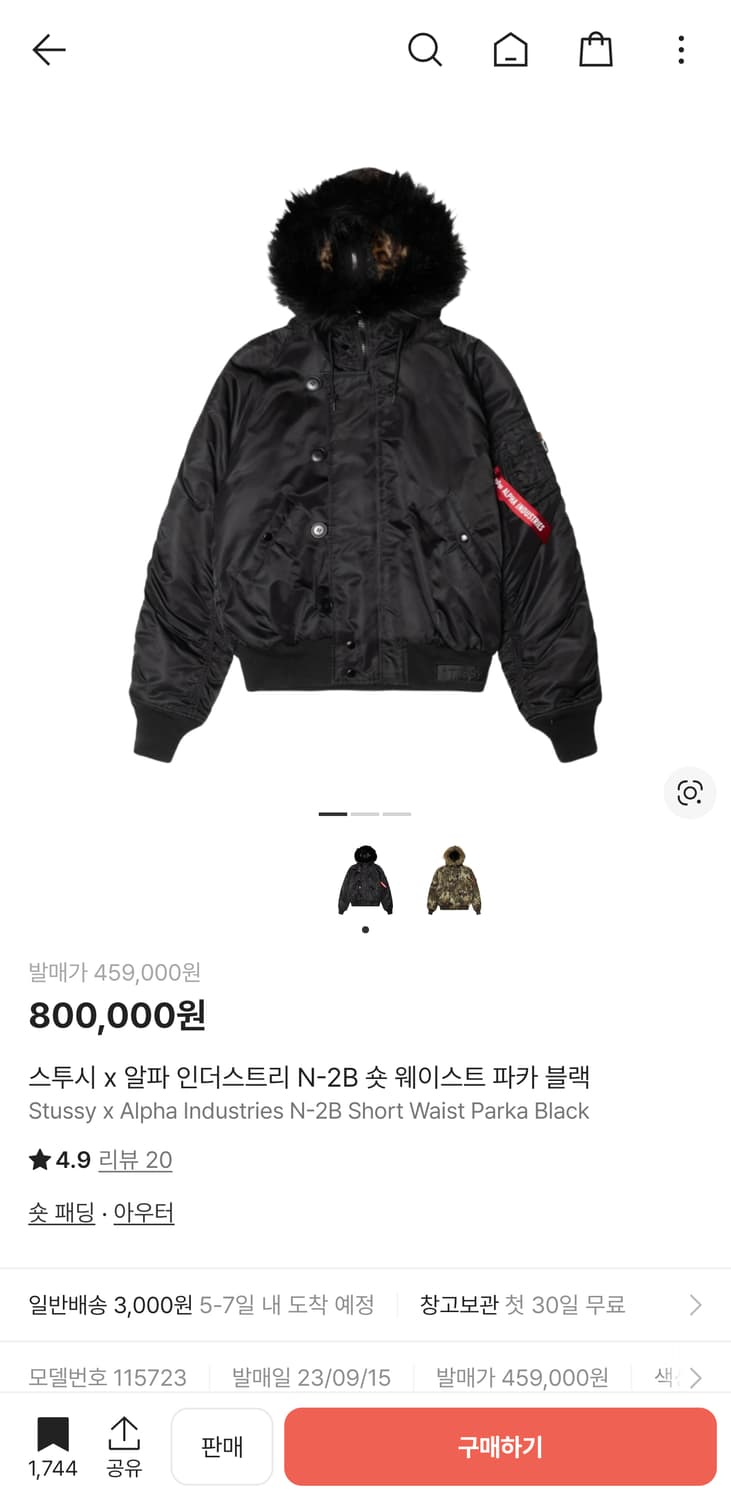
Task: Open the 리뷰 20 reviews link
Action: click(136, 1159)
